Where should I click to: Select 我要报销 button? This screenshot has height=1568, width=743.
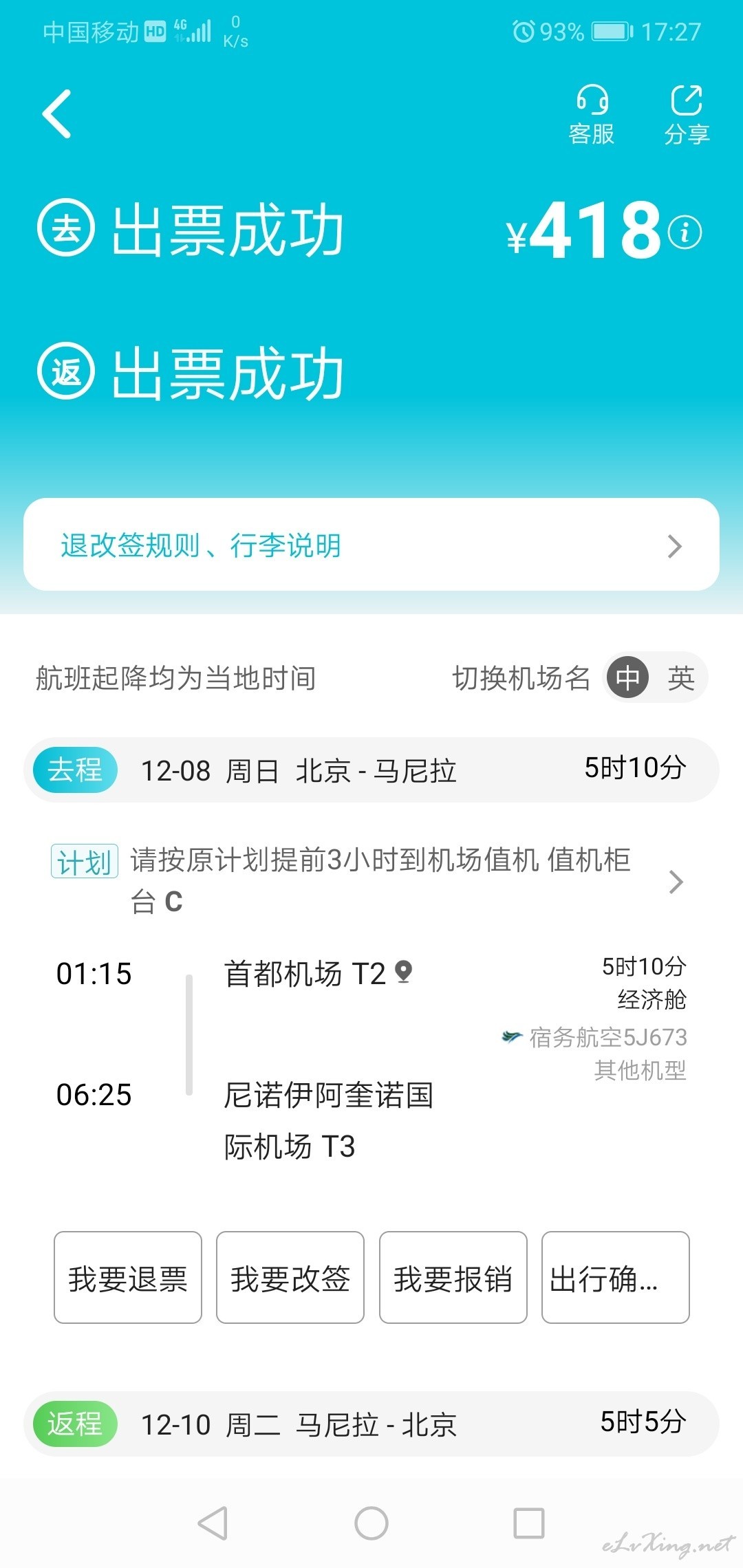click(x=453, y=1278)
